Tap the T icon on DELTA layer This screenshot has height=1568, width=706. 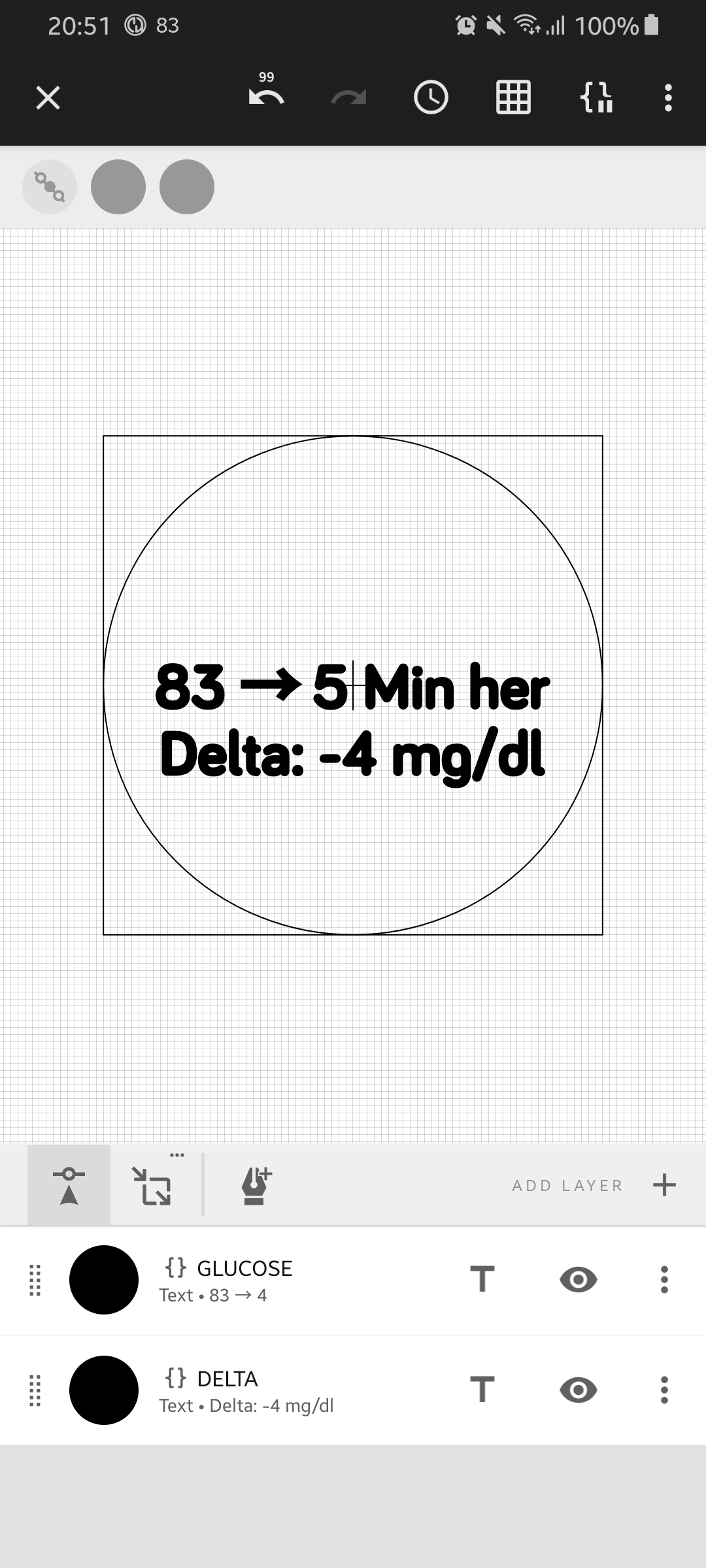[x=482, y=1390]
